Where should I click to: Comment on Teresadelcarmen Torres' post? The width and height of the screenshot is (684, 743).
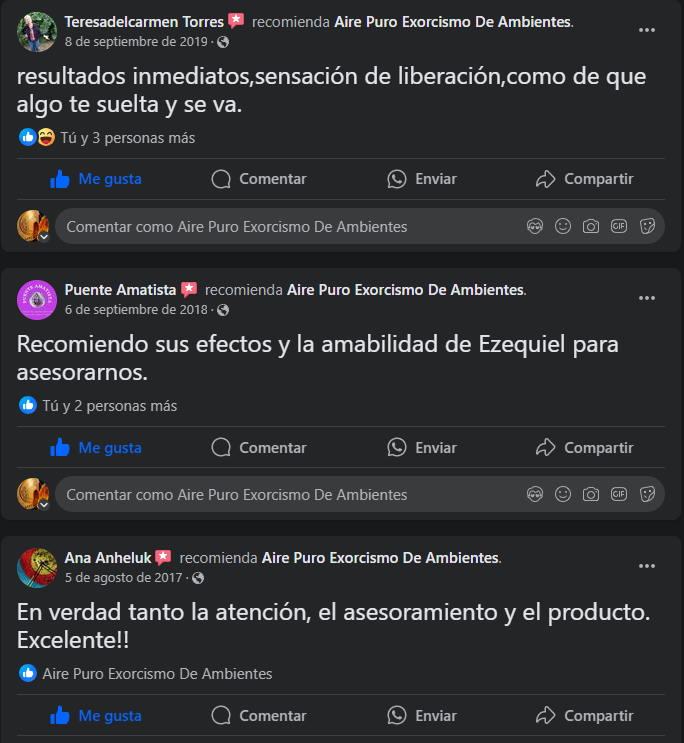[x=259, y=179]
